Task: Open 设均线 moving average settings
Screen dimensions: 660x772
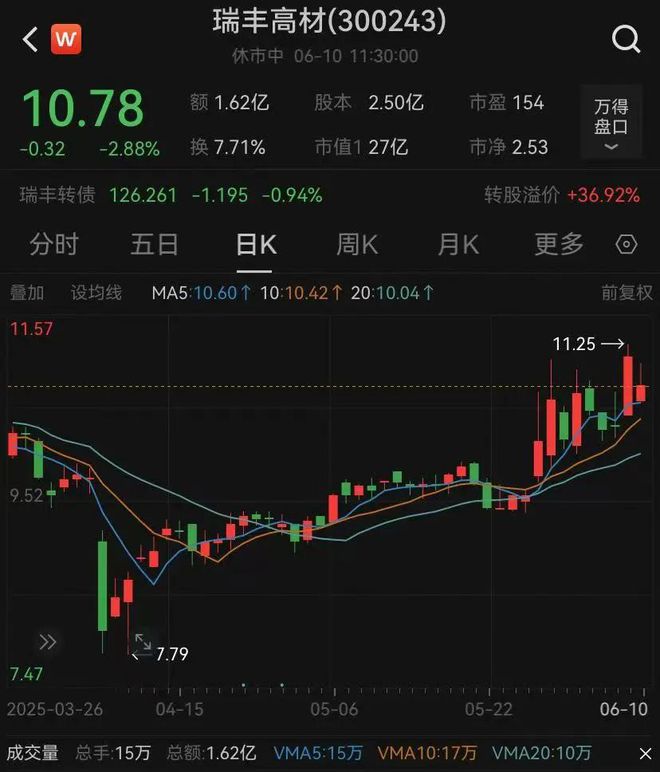Action: coord(96,293)
